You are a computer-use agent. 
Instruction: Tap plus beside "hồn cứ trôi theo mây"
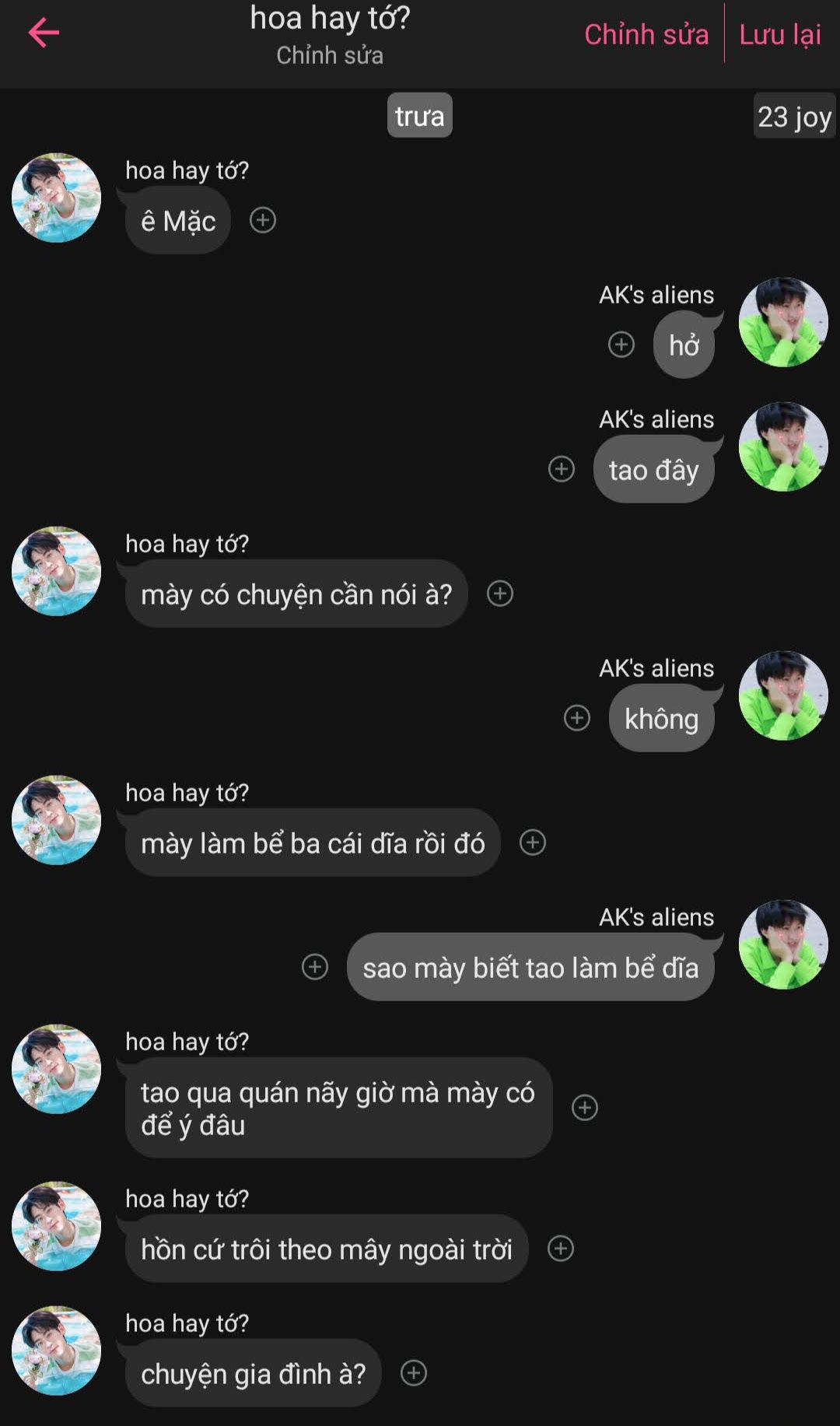coord(561,1248)
